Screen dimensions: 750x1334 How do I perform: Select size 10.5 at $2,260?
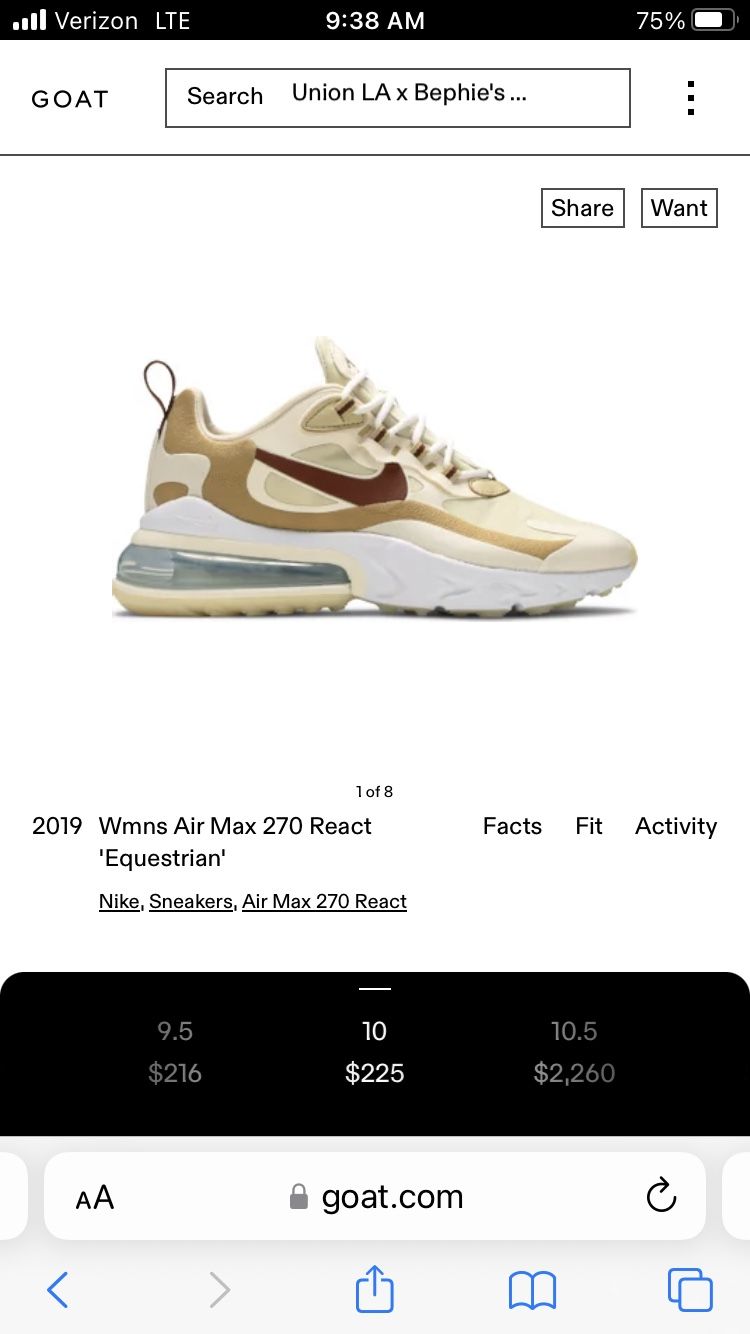coord(574,1052)
